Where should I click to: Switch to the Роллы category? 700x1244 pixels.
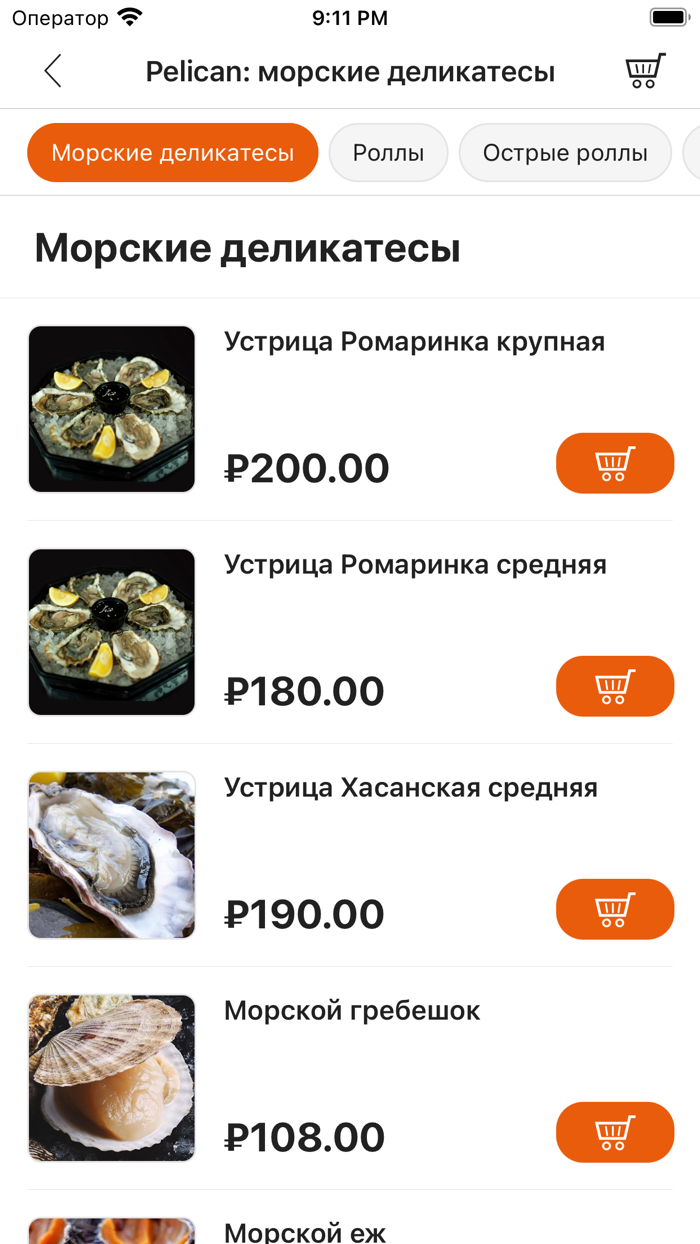click(x=388, y=153)
